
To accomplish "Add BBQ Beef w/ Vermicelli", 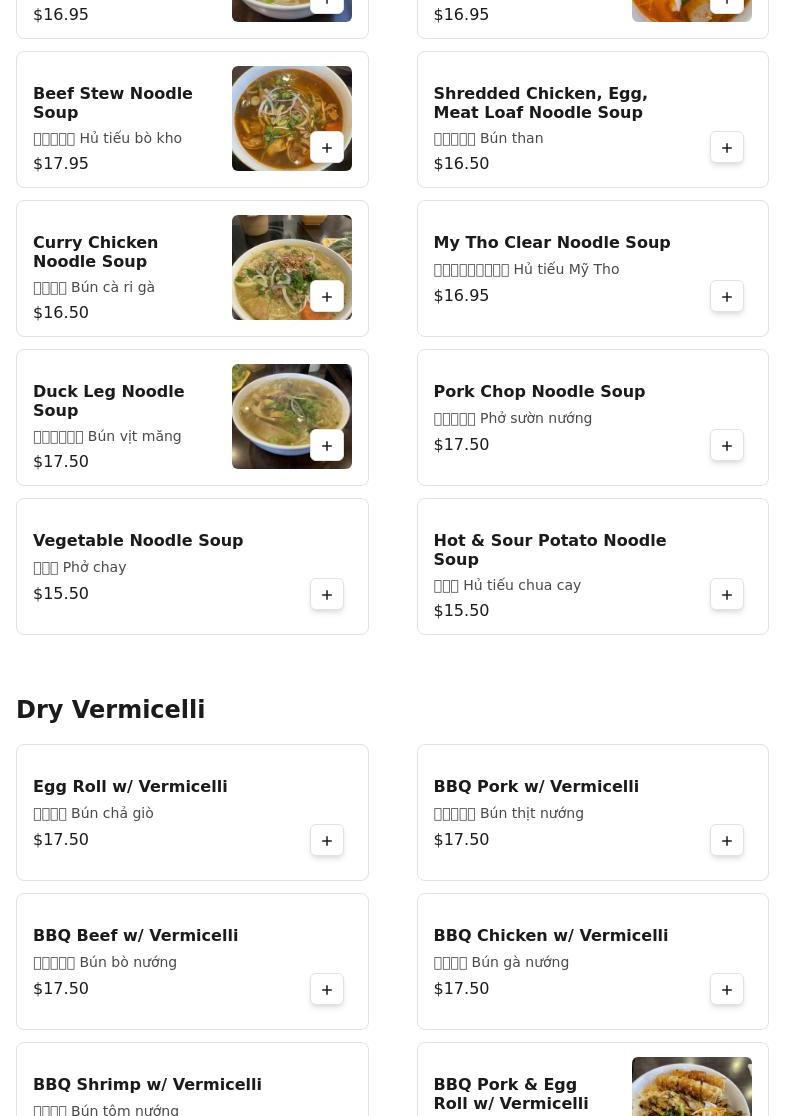I will (327, 990).
